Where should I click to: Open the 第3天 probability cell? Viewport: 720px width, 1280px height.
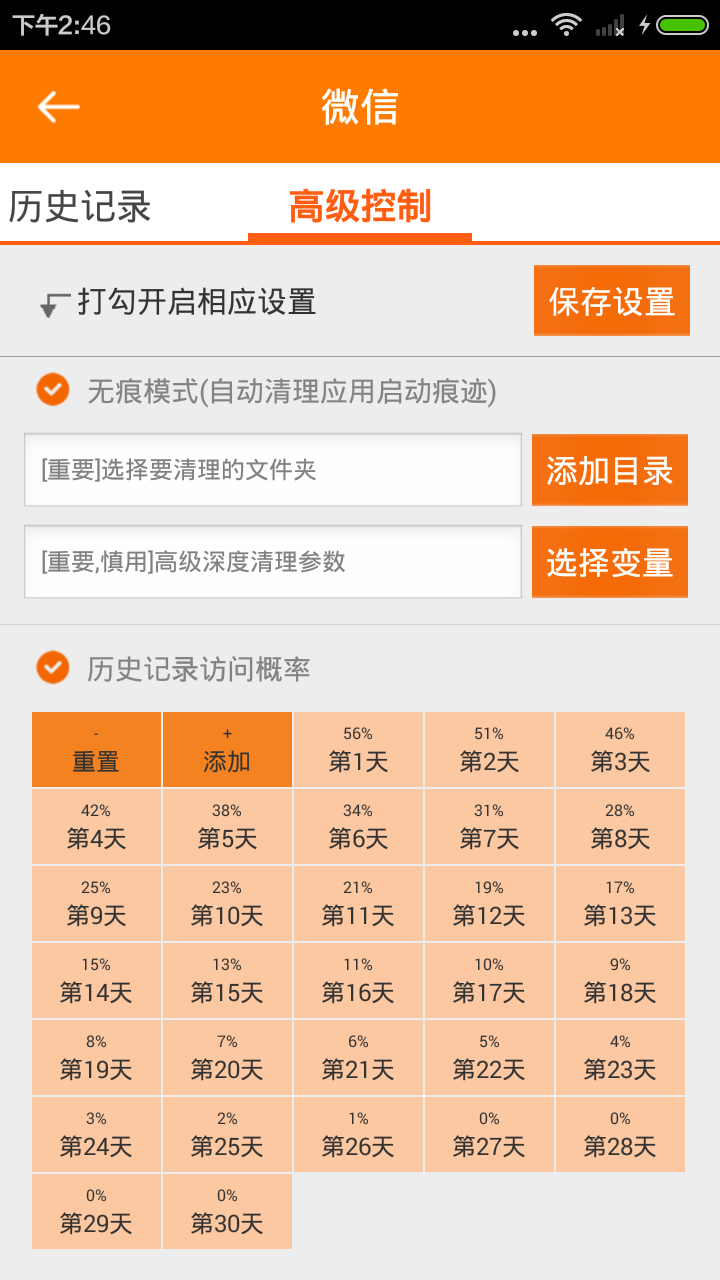coord(620,750)
